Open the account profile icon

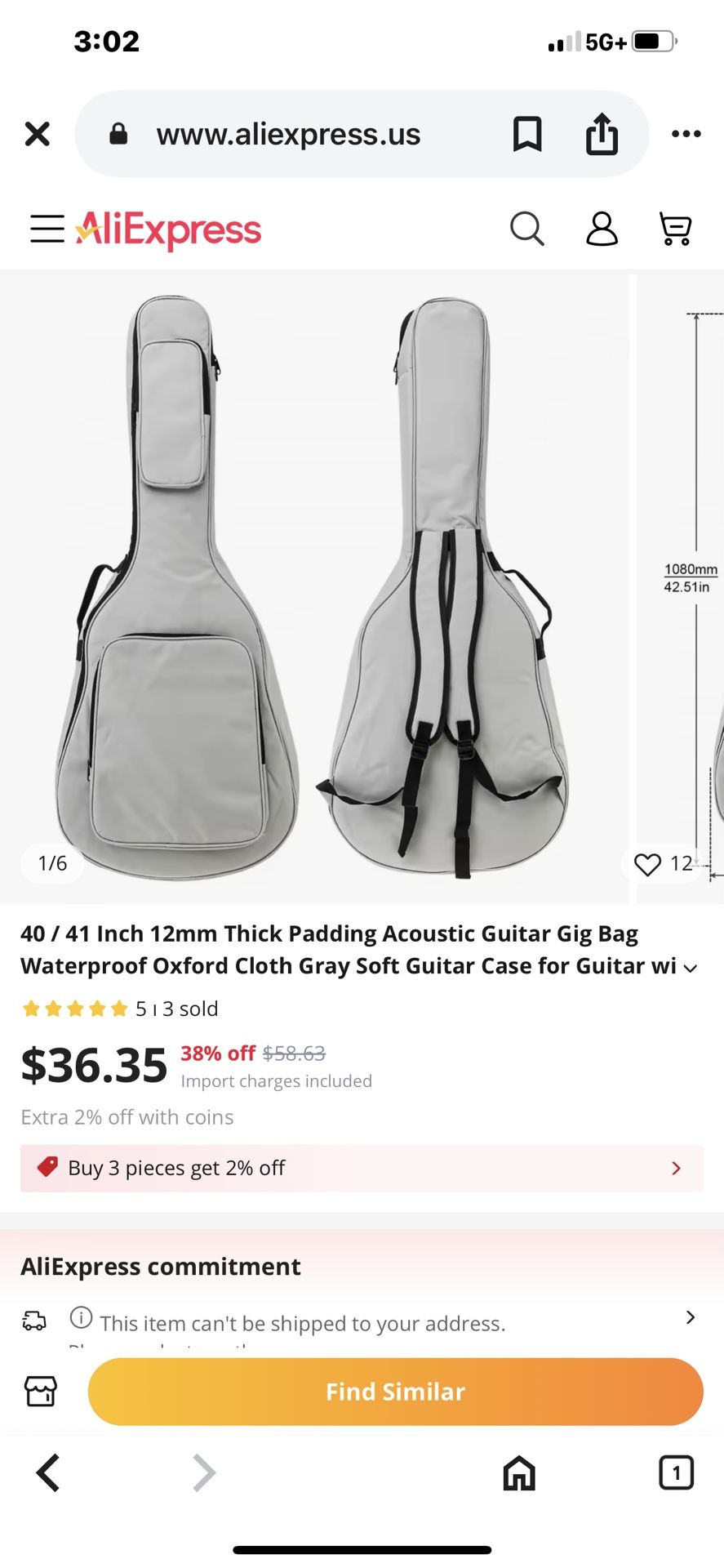[602, 229]
